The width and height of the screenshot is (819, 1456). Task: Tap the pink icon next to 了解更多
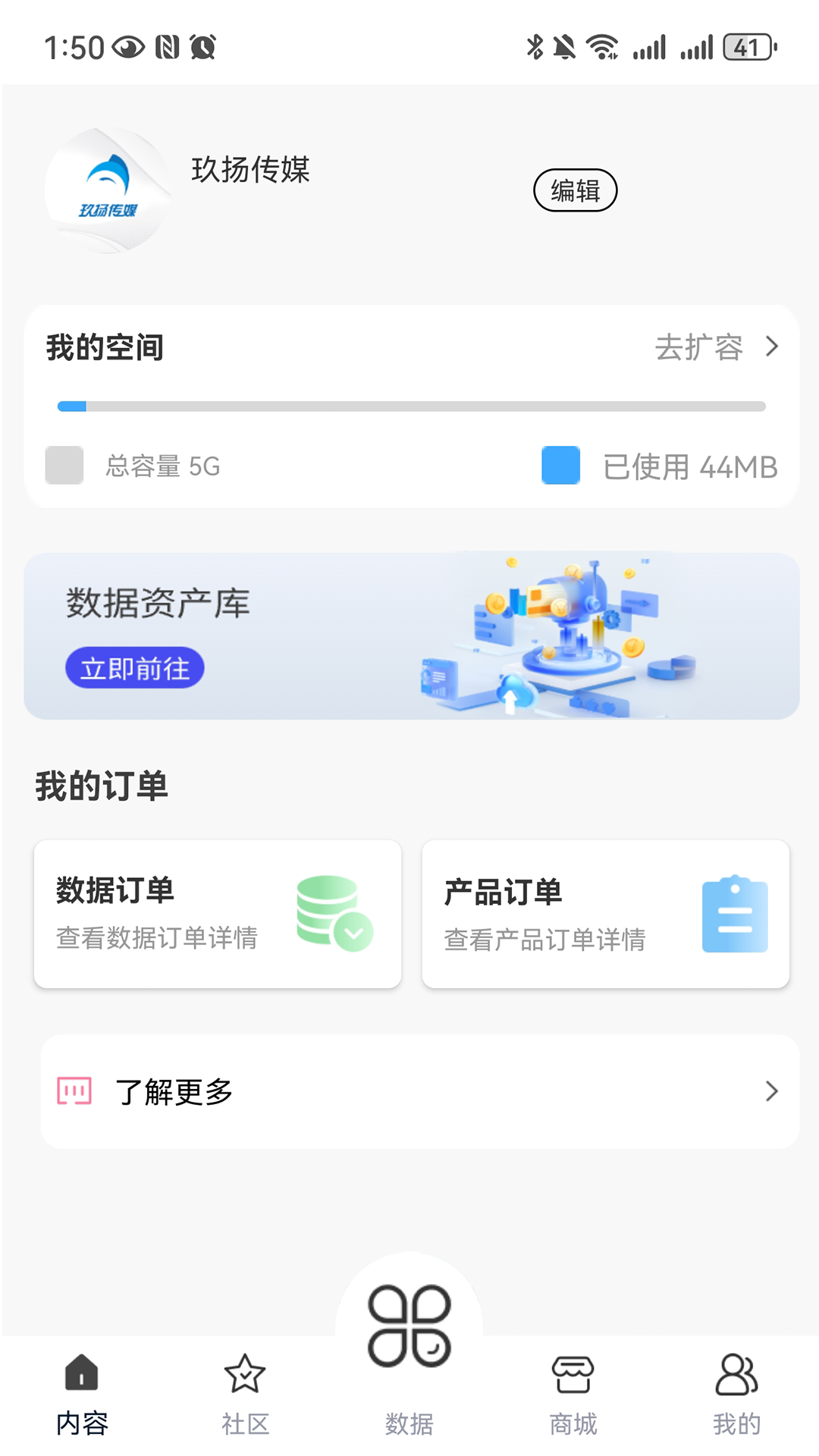(74, 1090)
